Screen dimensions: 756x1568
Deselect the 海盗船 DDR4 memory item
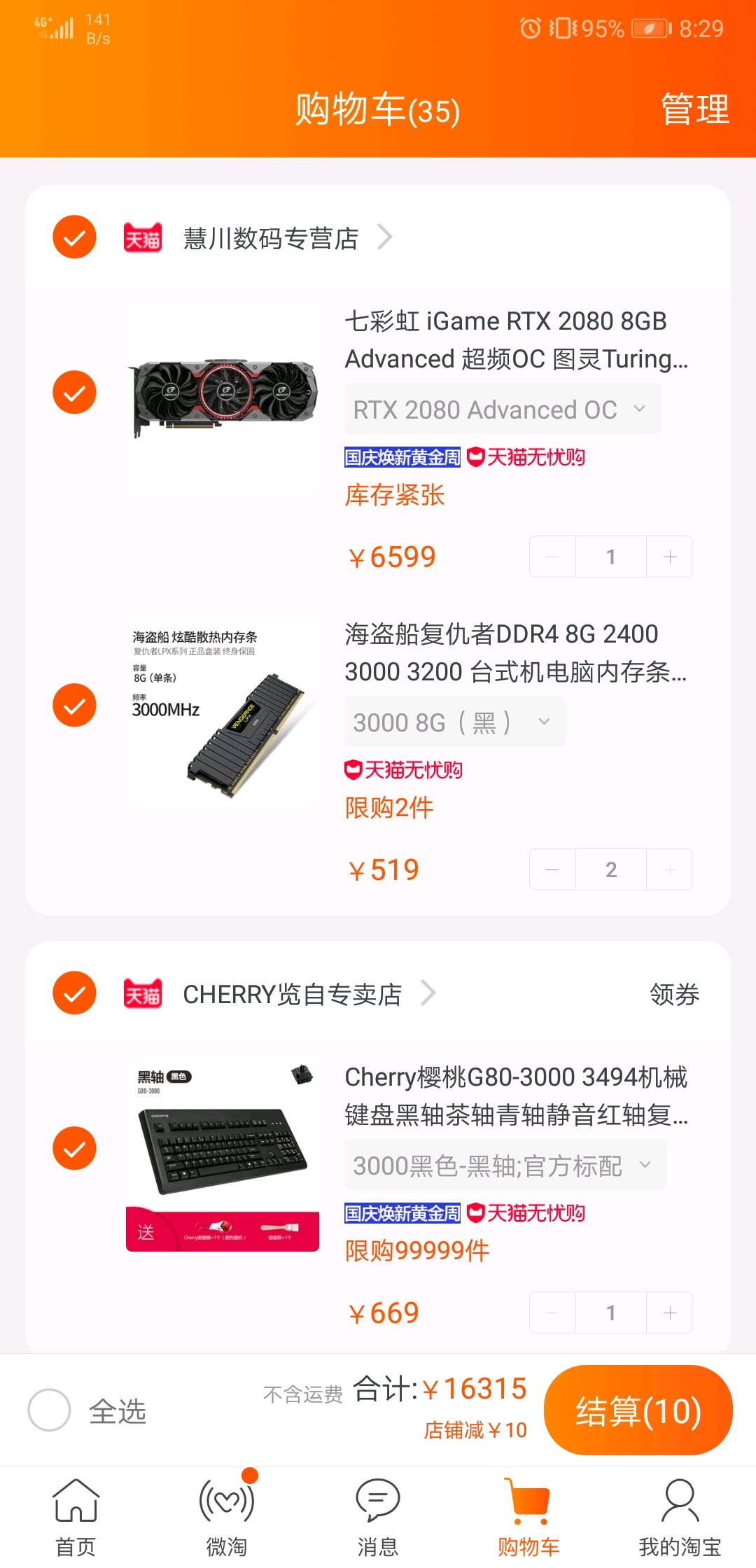(x=74, y=705)
